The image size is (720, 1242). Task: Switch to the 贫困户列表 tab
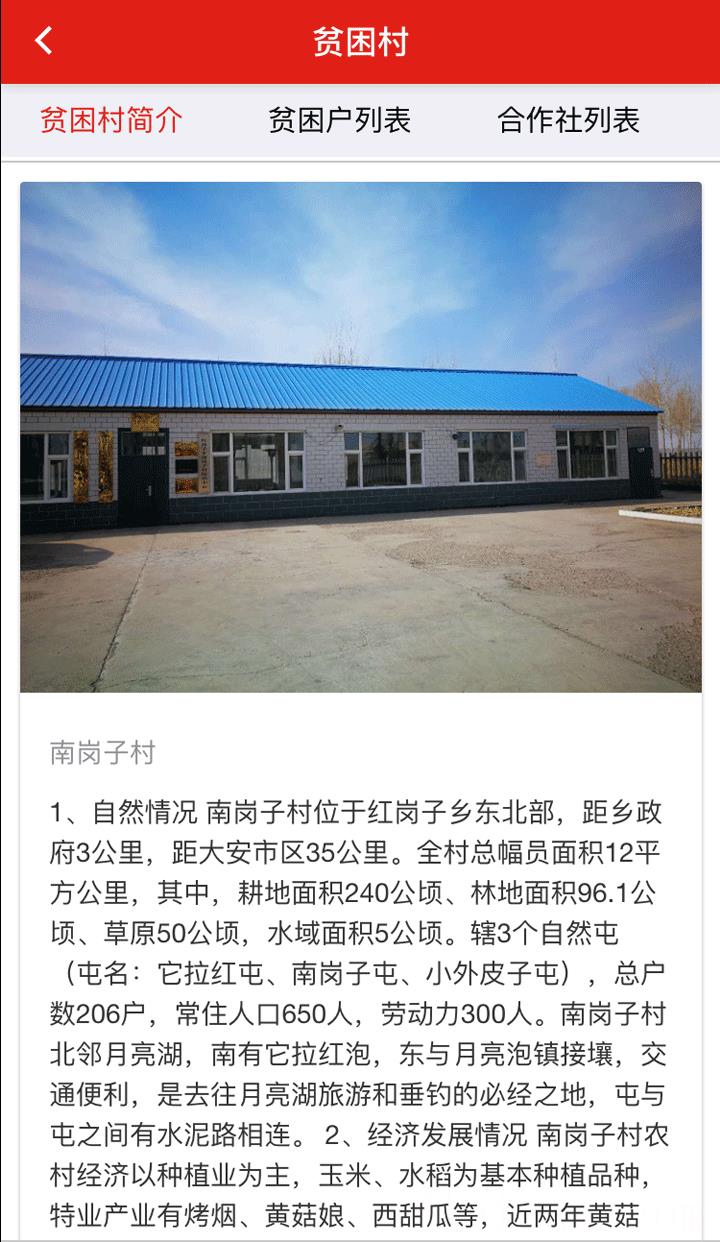coord(339,121)
